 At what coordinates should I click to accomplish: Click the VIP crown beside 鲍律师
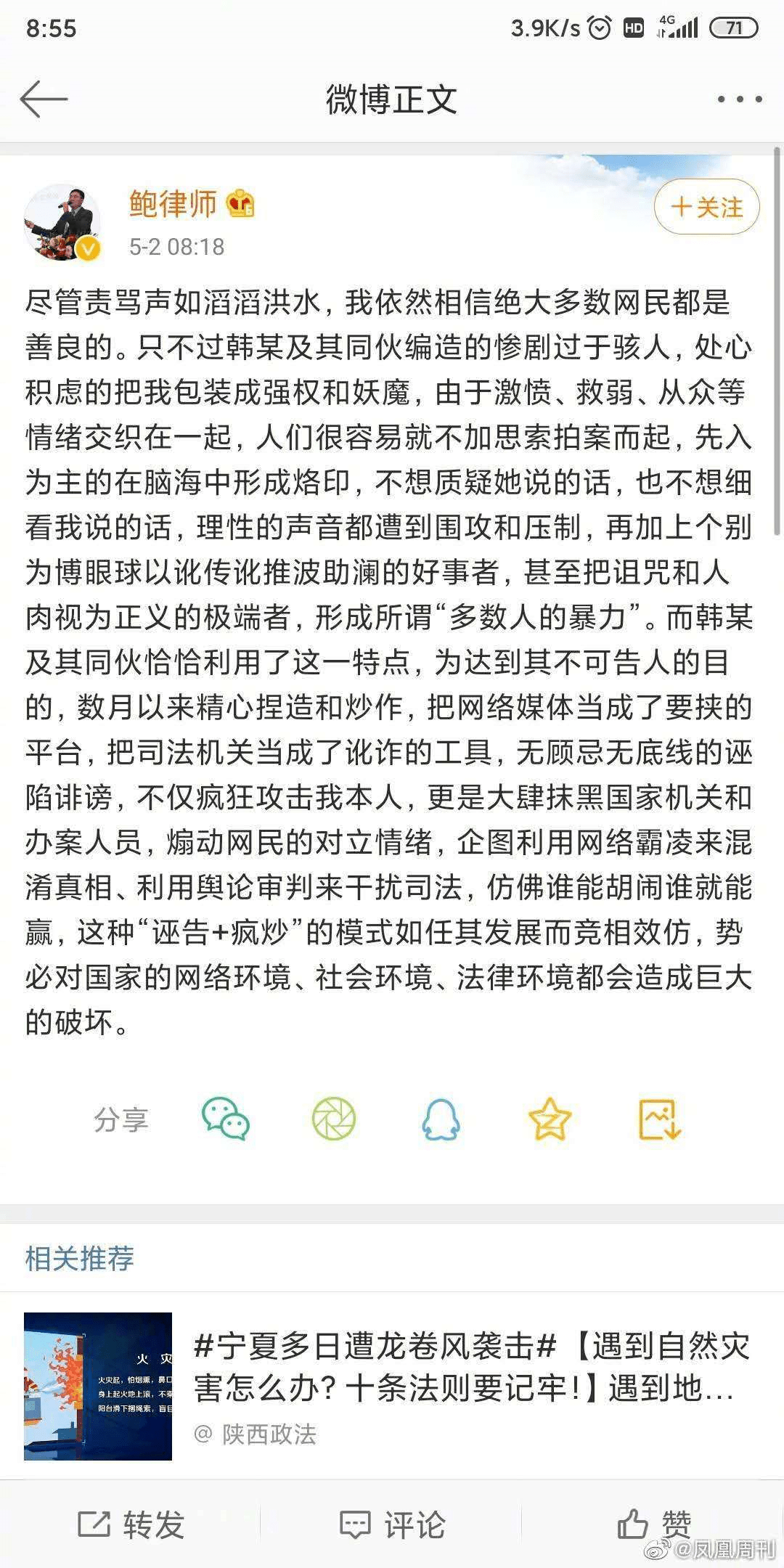tap(242, 205)
